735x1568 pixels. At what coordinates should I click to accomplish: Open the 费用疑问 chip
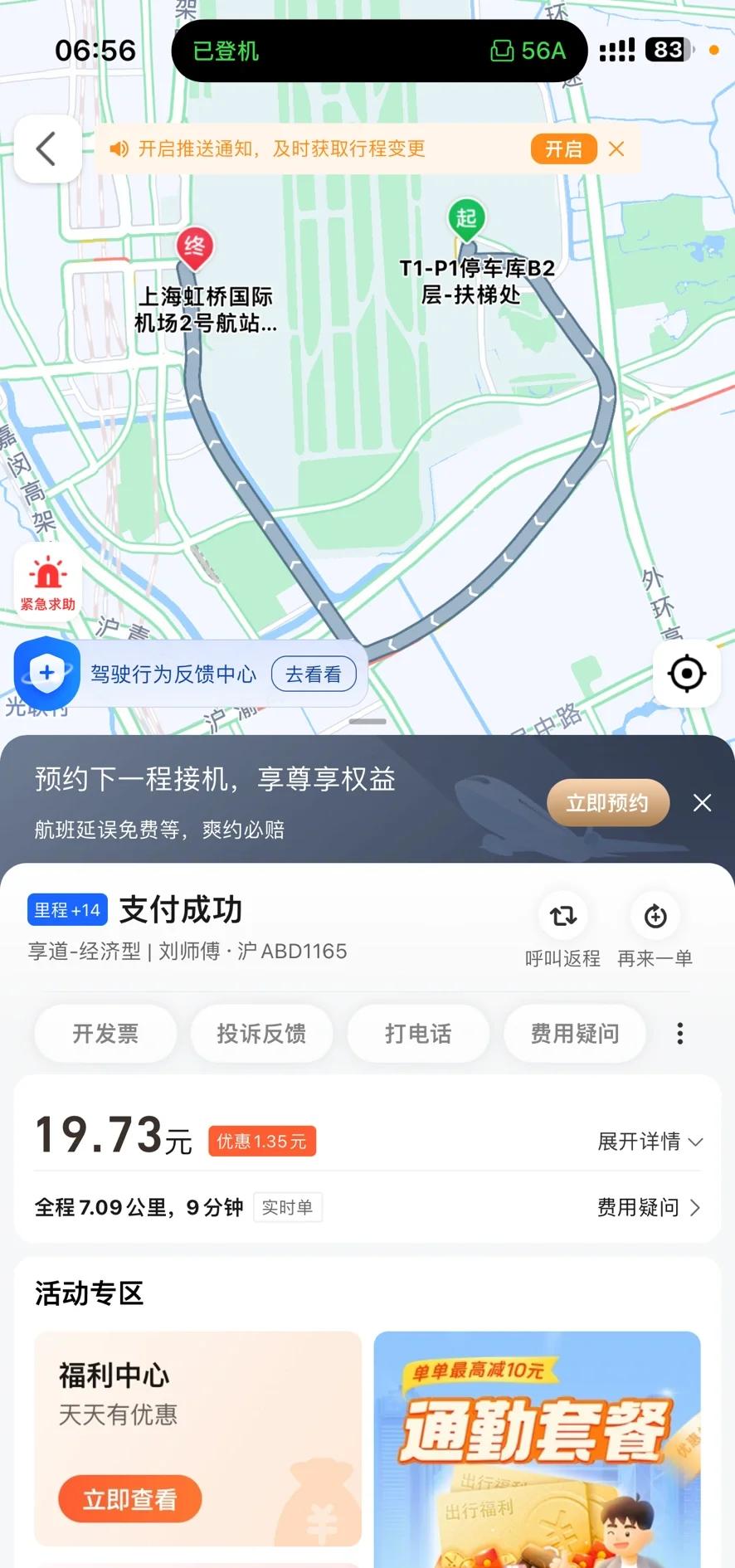tap(575, 1034)
